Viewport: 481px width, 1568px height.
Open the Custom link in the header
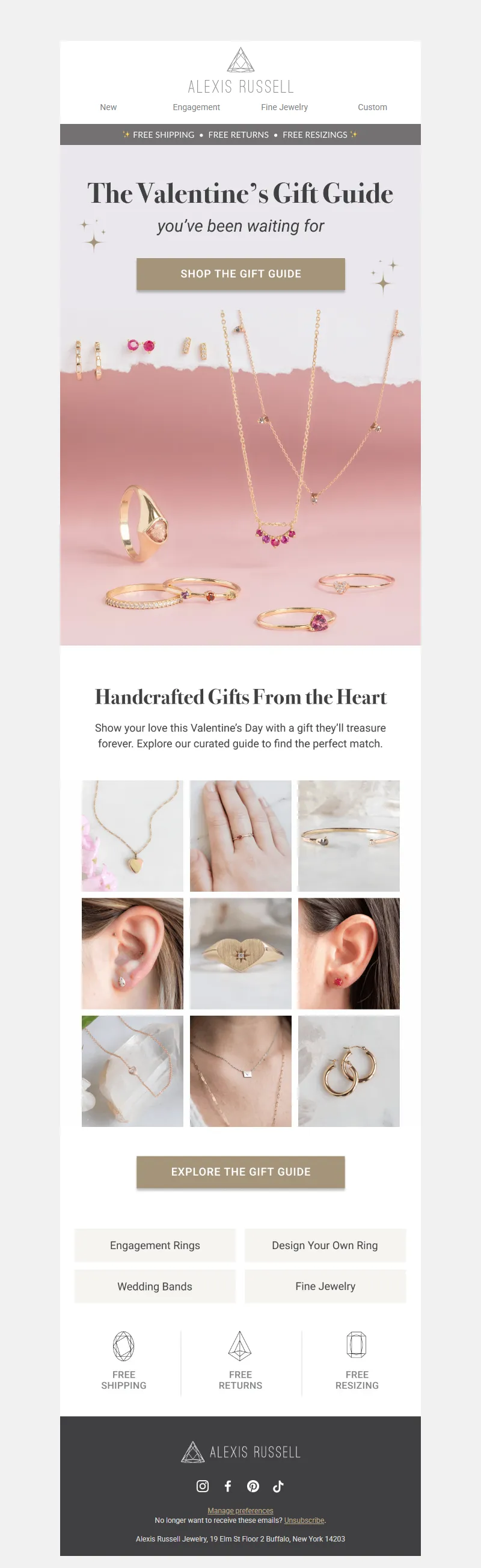click(372, 107)
